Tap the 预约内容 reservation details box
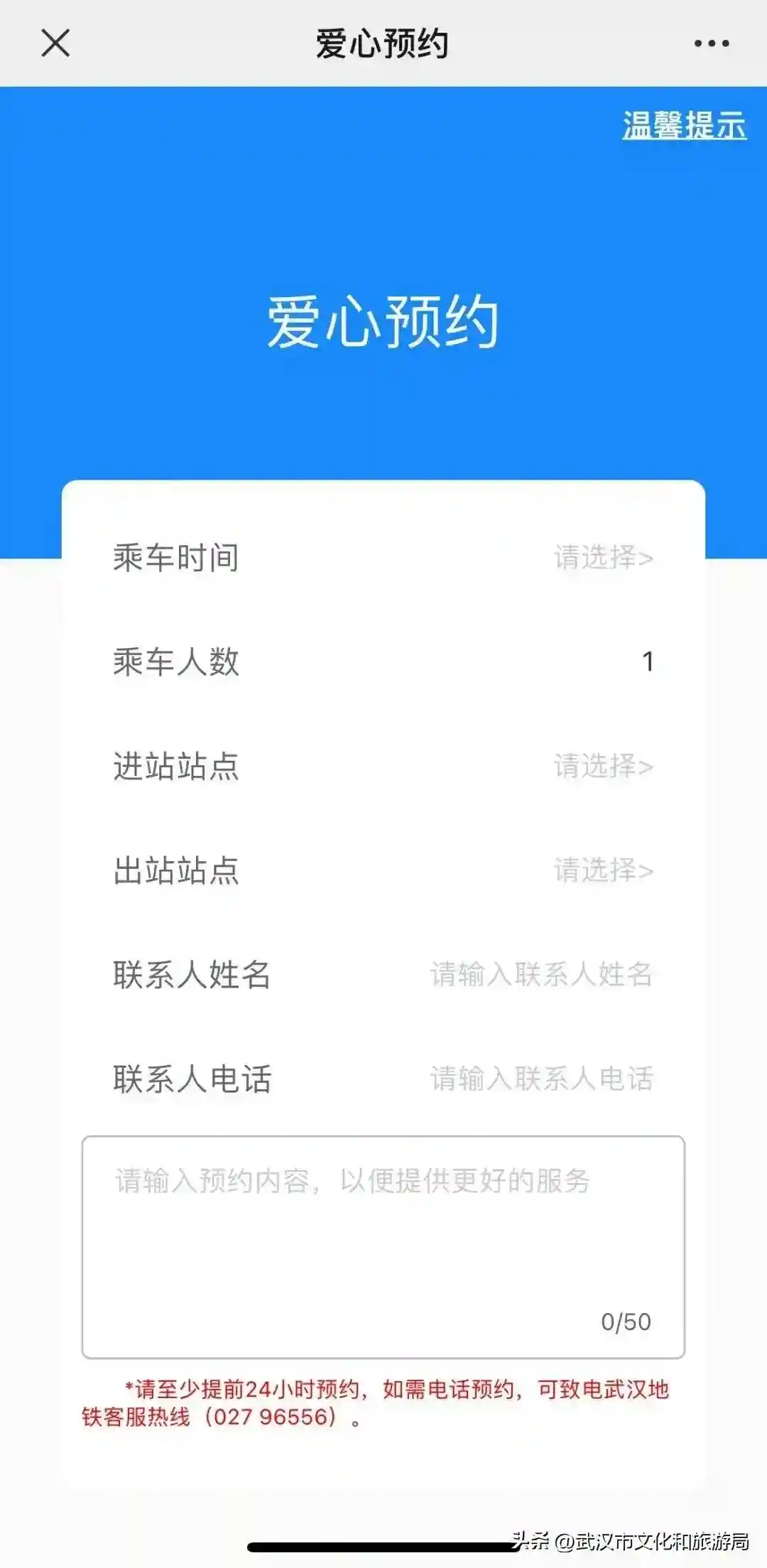Image resolution: width=767 pixels, height=1568 pixels. point(383,1247)
